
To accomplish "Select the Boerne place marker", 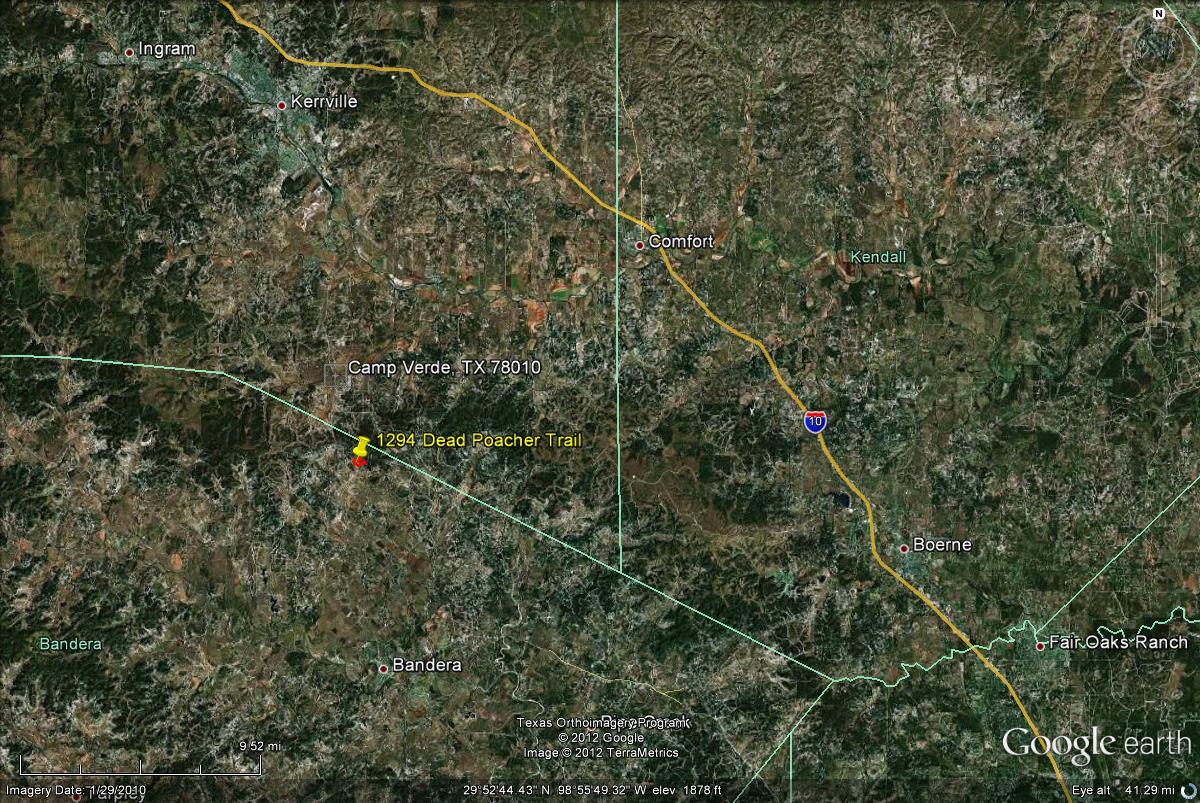I will (904, 548).
